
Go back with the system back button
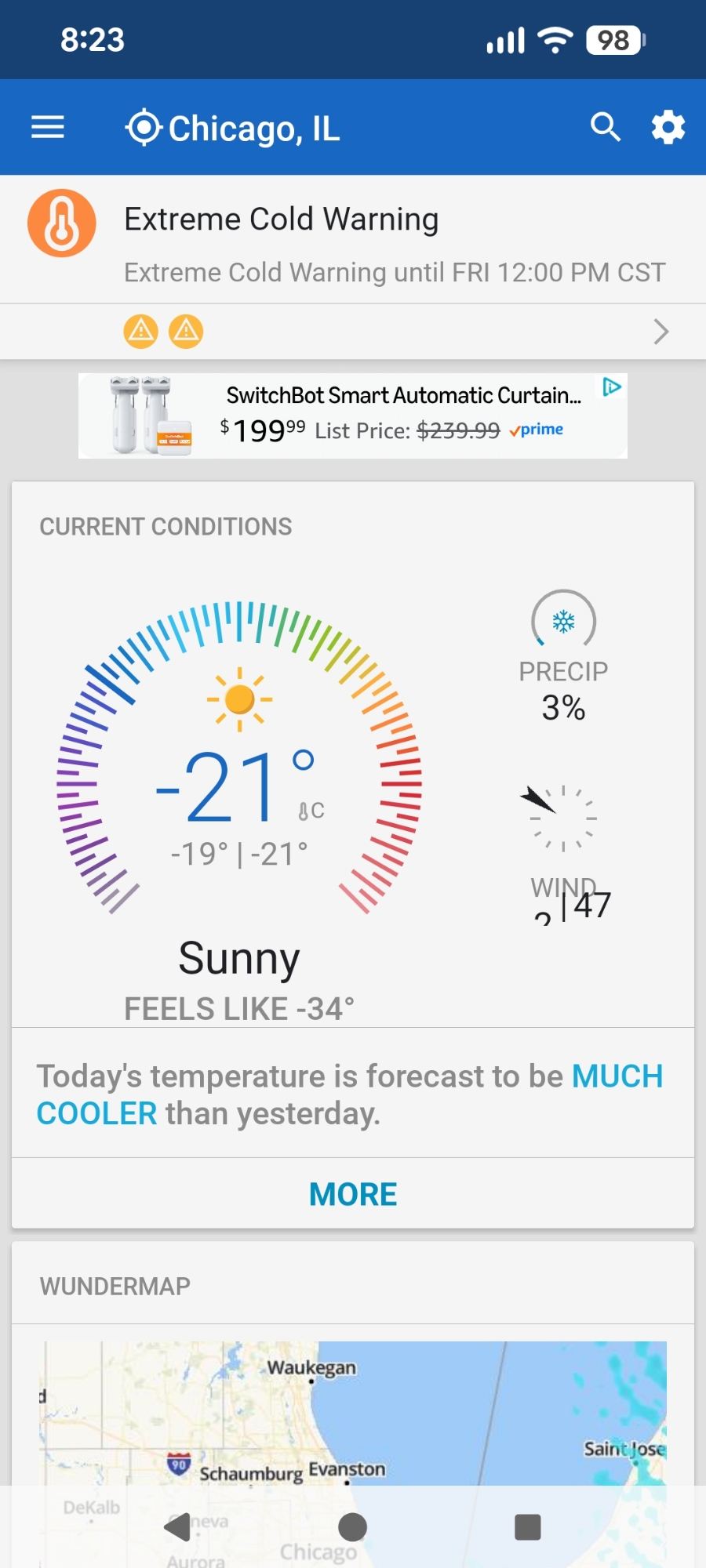pyautogui.click(x=178, y=1526)
